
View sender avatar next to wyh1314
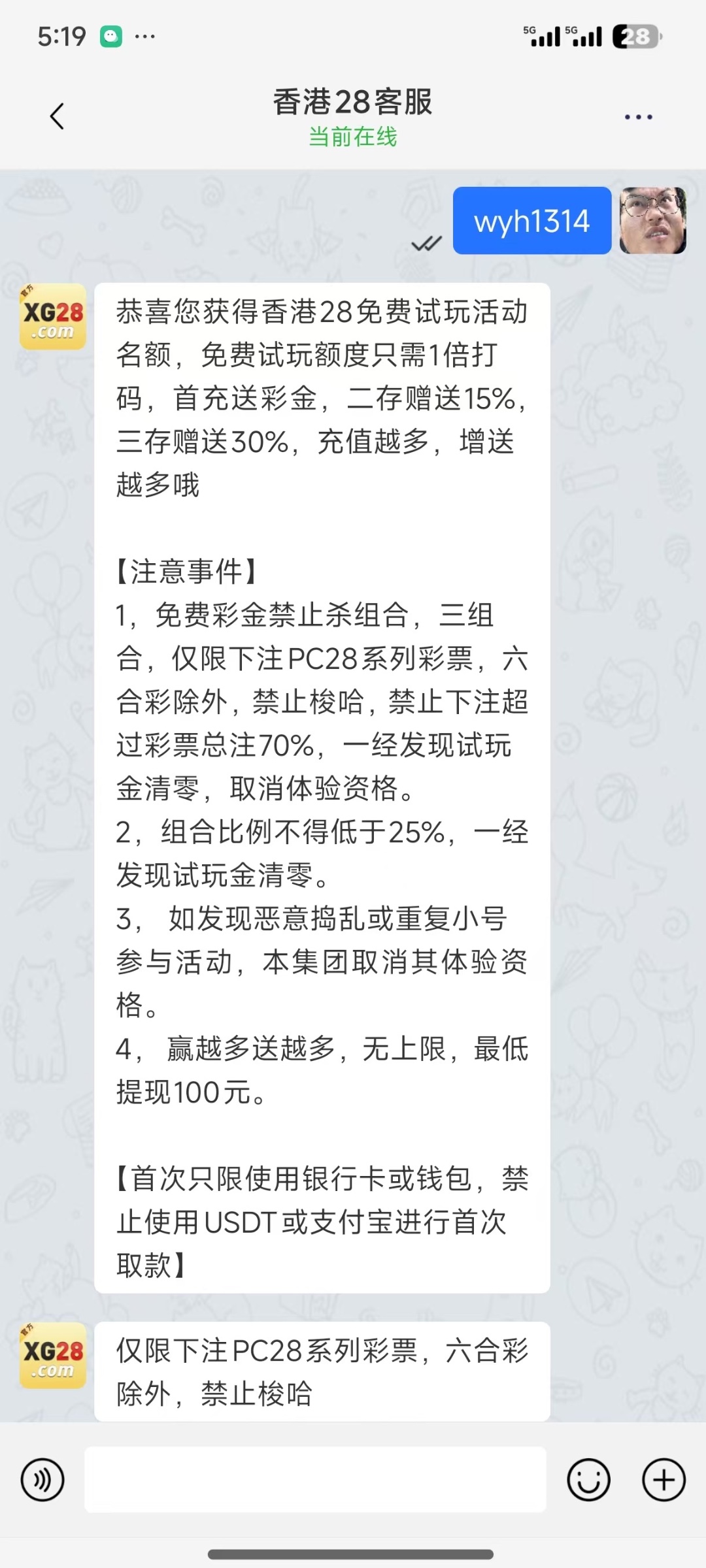click(x=652, y=220)
